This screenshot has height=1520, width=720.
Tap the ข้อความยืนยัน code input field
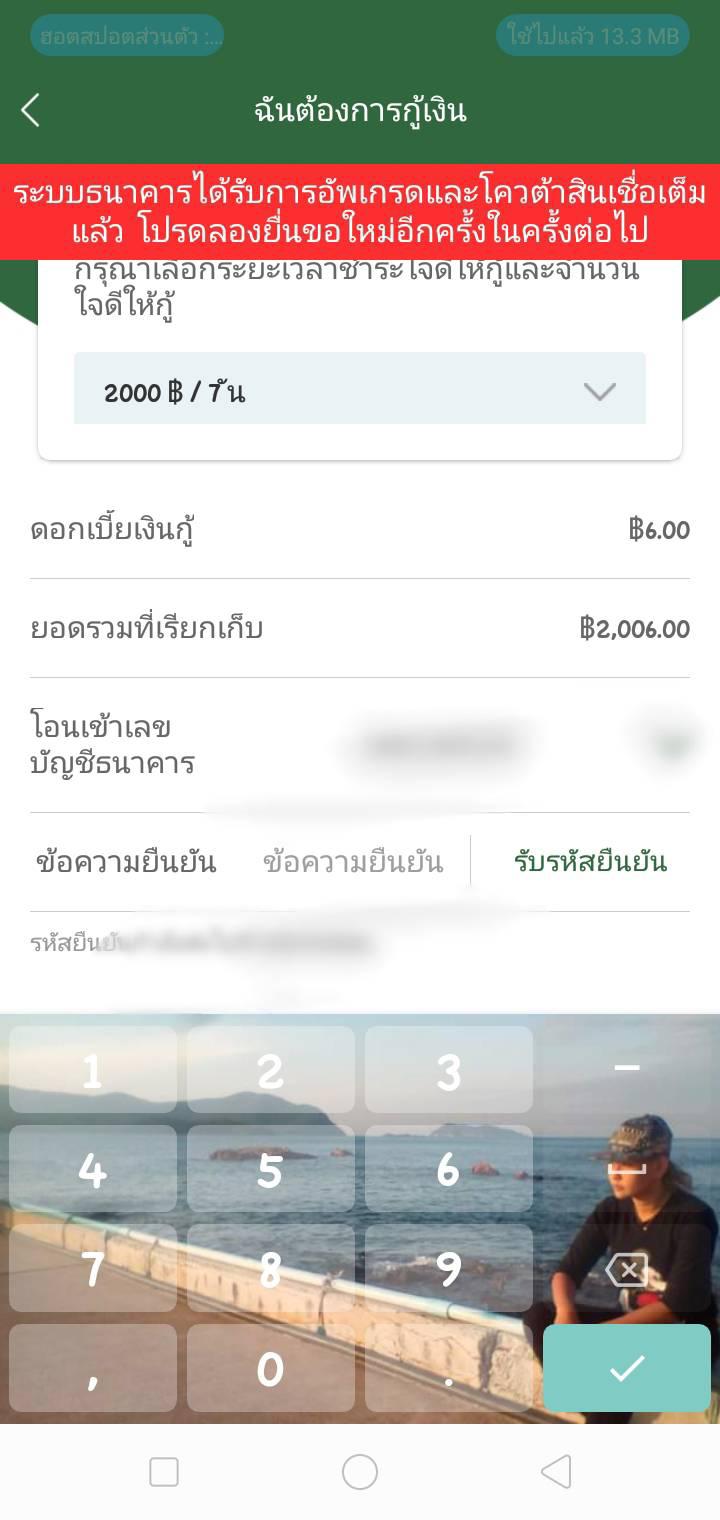coord(353,862)
